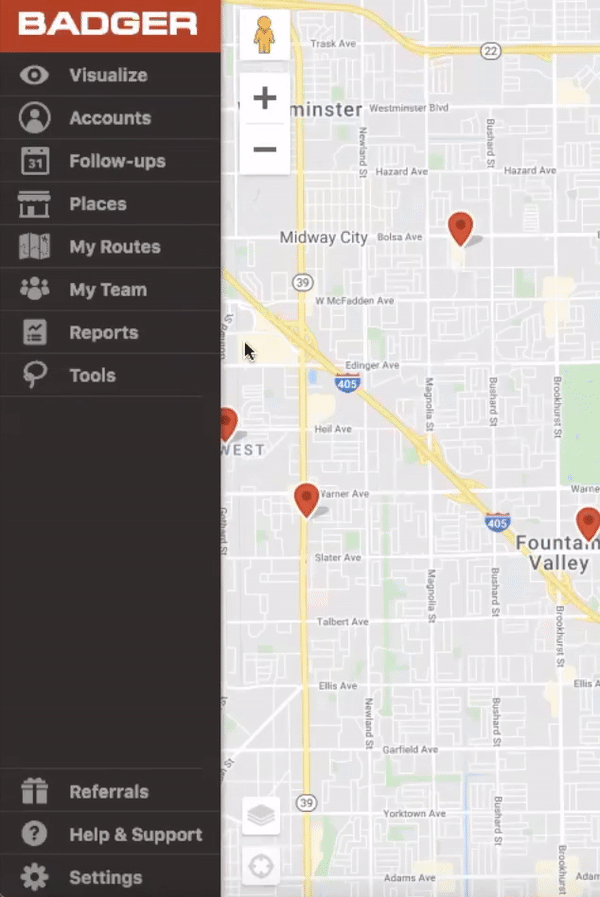Open Follow-ups

click(116, 161)
